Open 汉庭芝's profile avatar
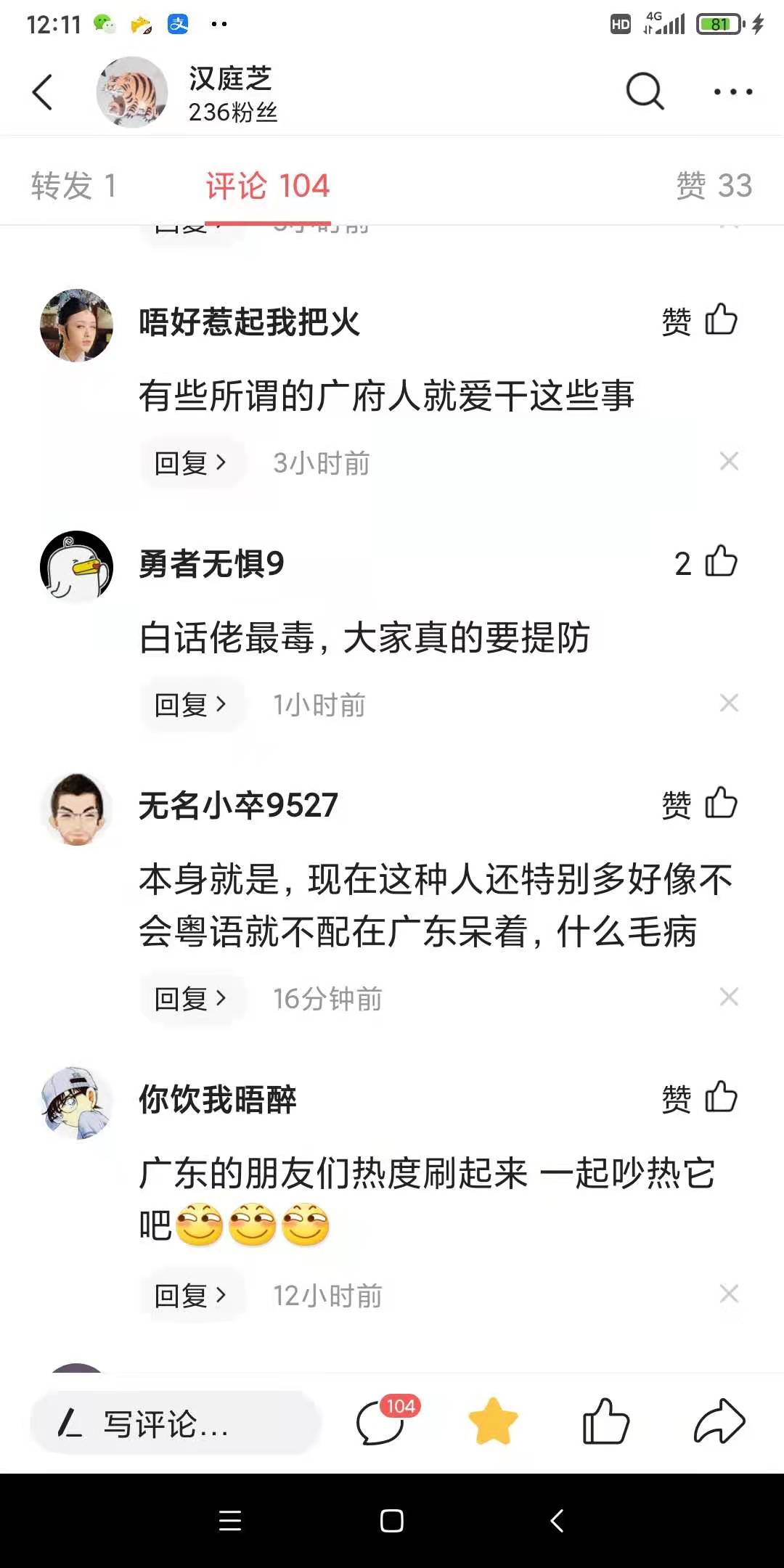 pyautogui.click(x=131, y=92)
